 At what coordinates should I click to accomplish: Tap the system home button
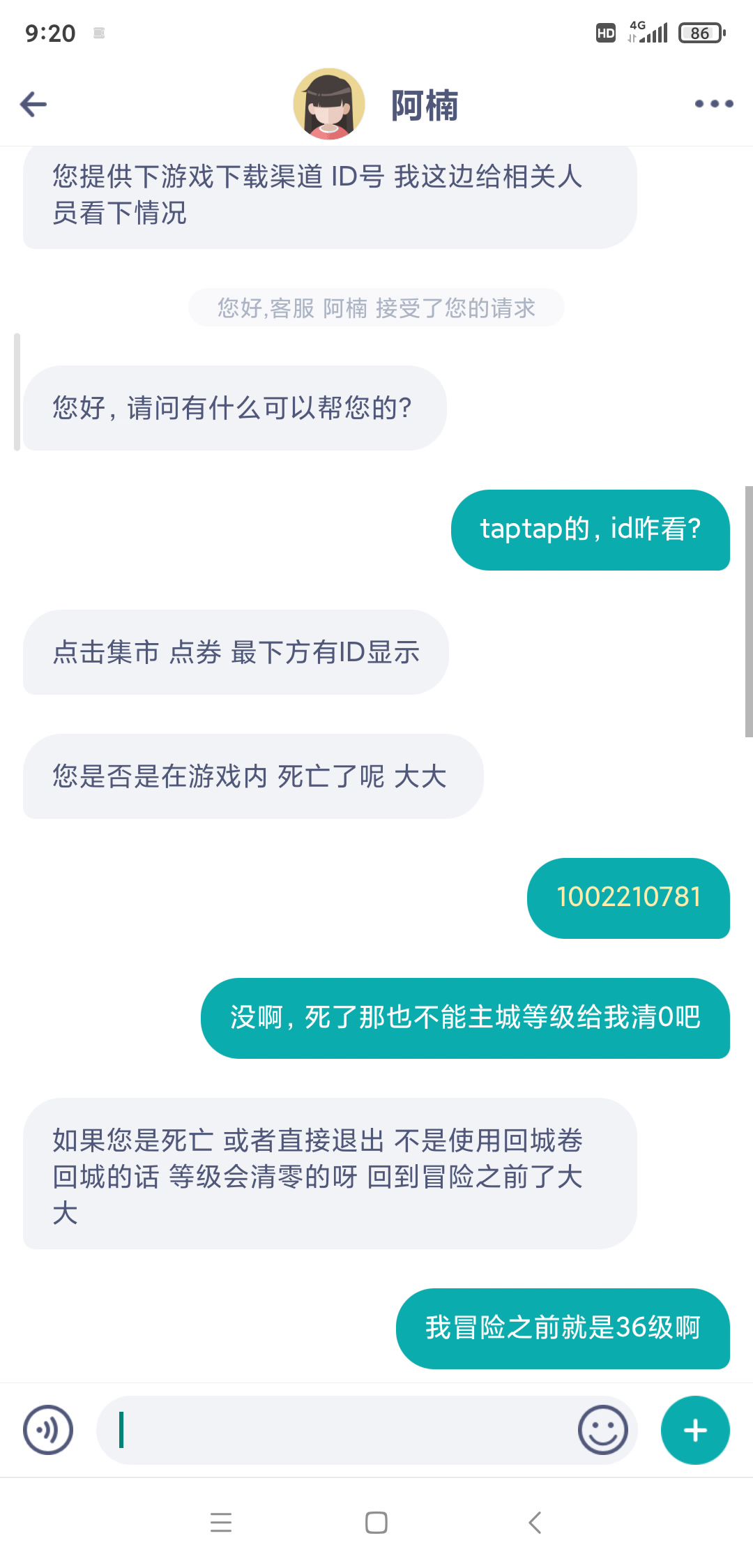tap(376, 1522)
